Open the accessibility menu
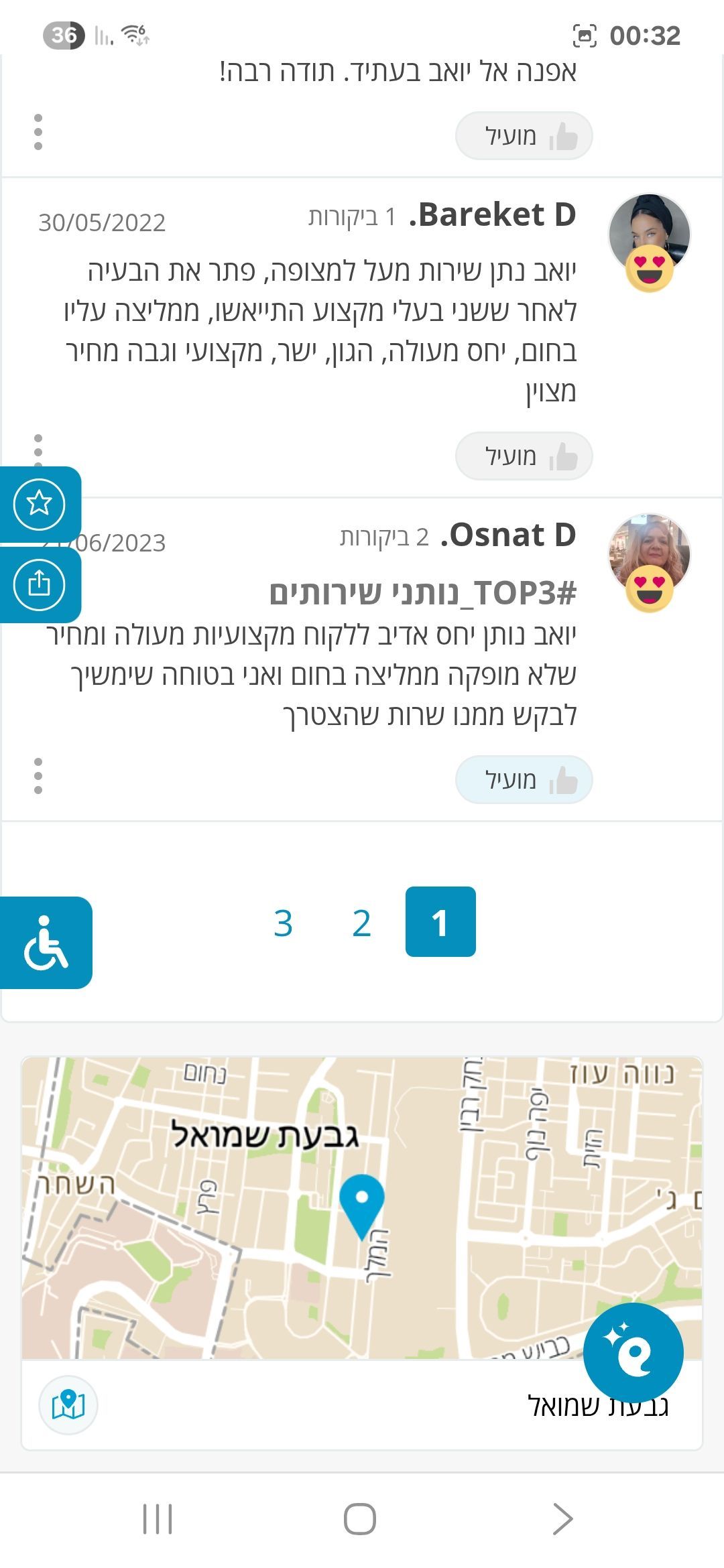This screenshot has height=1568, width=724. [46, 942]
